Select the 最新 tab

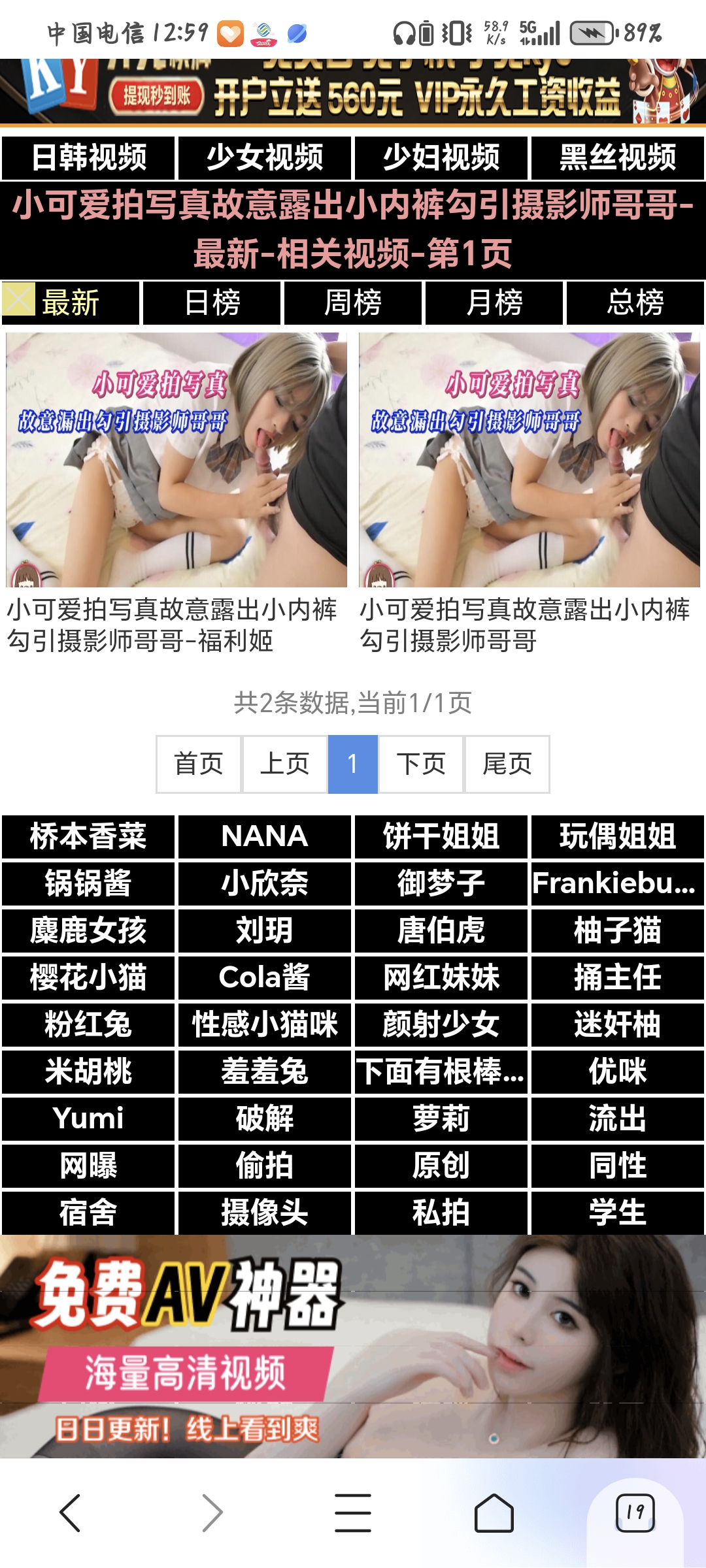tap(71, 303)
